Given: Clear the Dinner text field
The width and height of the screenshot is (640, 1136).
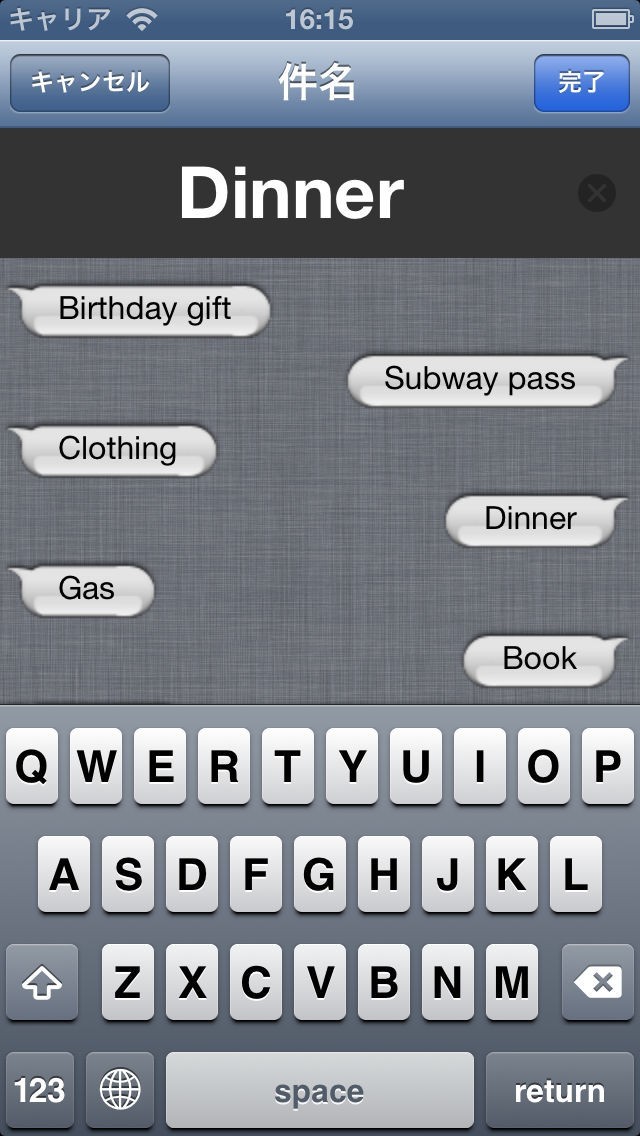Looking at the screenshot, I should point(597,192).
